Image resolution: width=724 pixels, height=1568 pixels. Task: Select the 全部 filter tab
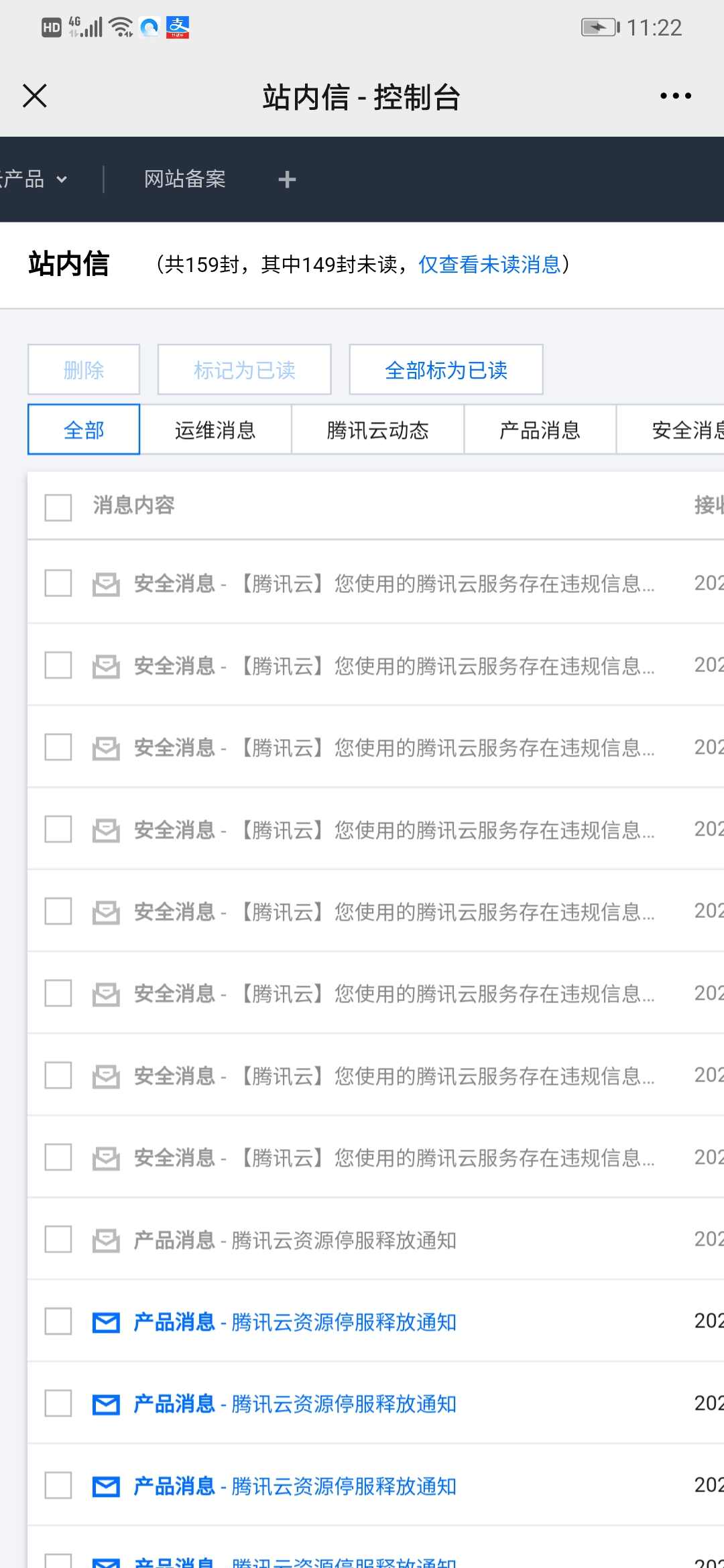(84, 430)
